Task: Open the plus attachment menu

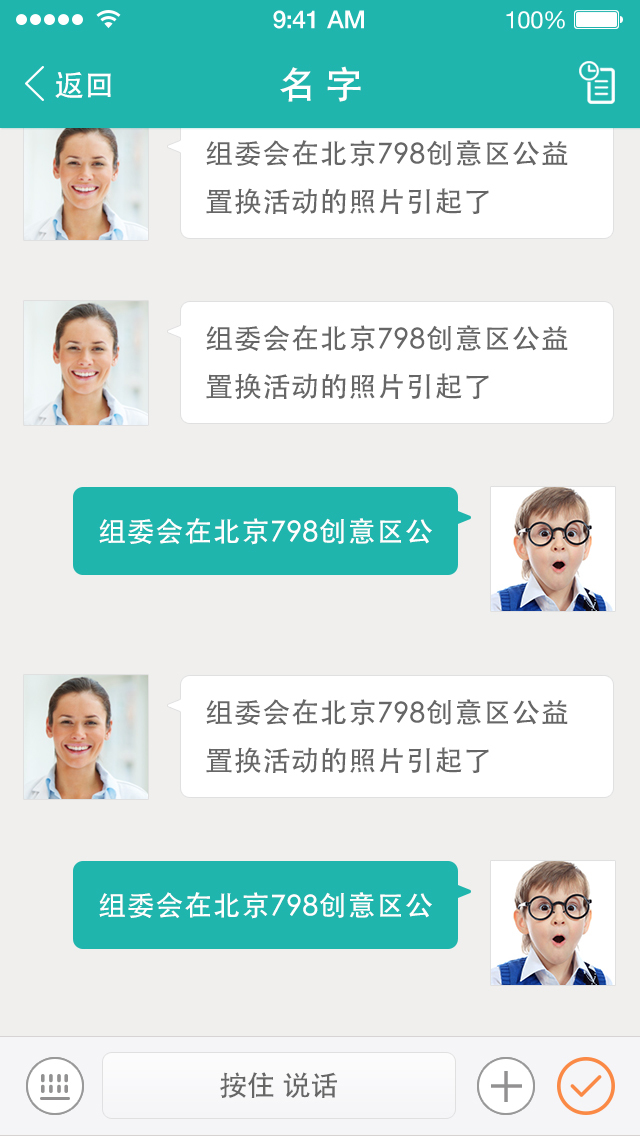Action: pyautogui.click(x=506, y=1085)
